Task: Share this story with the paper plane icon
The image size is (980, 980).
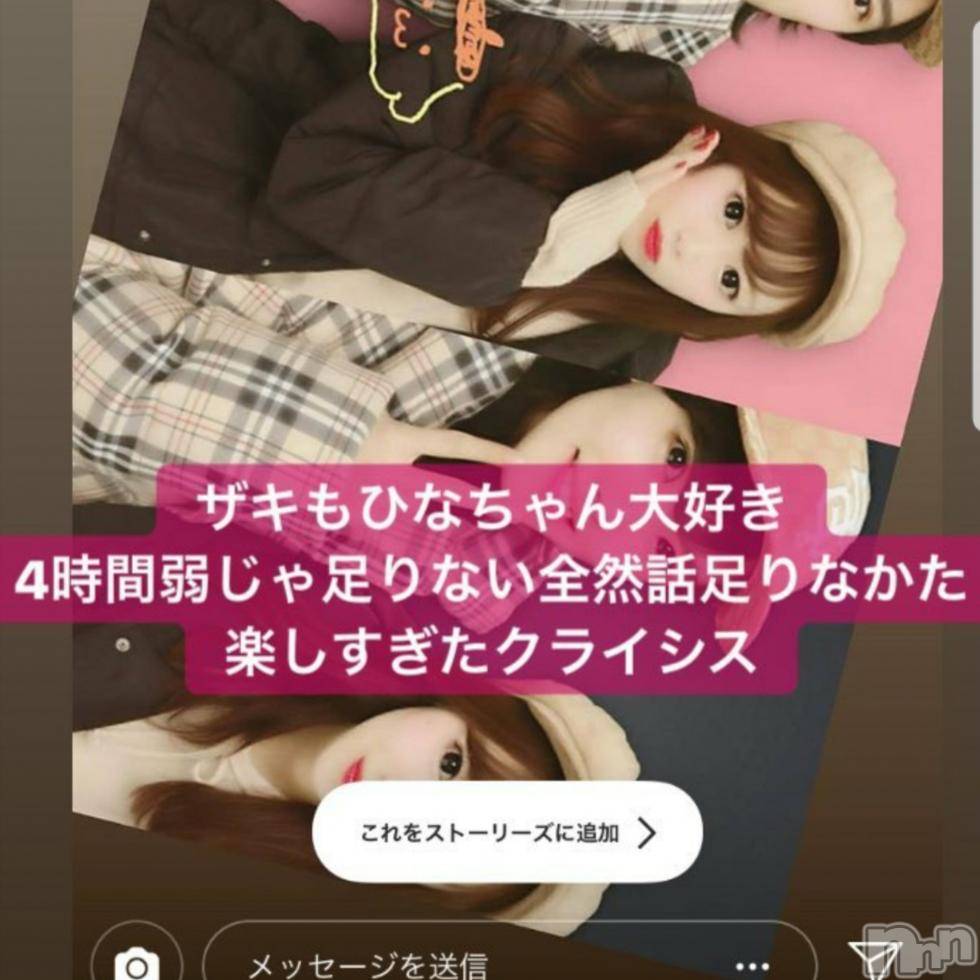Action: coord(872,961)
